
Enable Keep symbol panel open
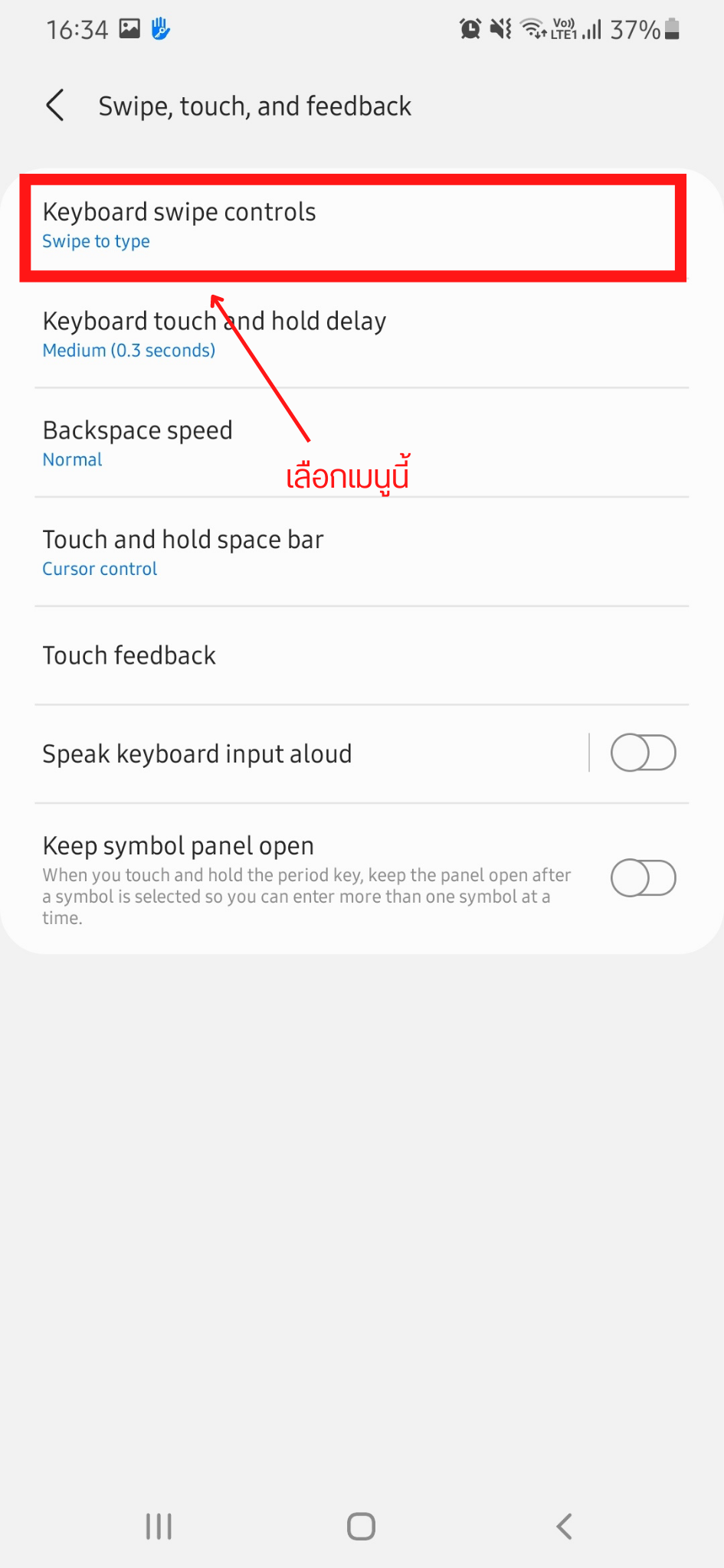[643, 878]
